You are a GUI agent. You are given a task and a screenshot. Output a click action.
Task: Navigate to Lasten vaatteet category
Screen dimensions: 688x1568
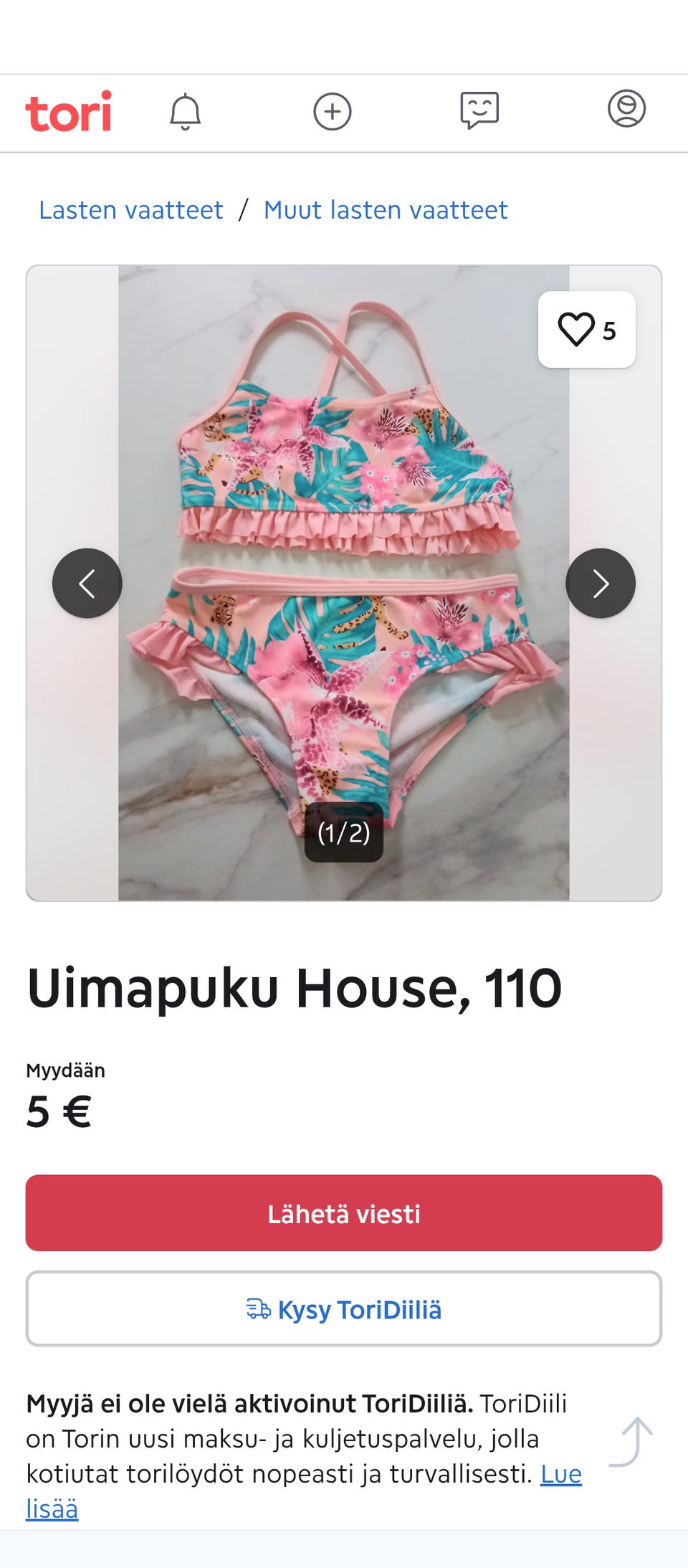pyautogui.click(x=130, y=210)
